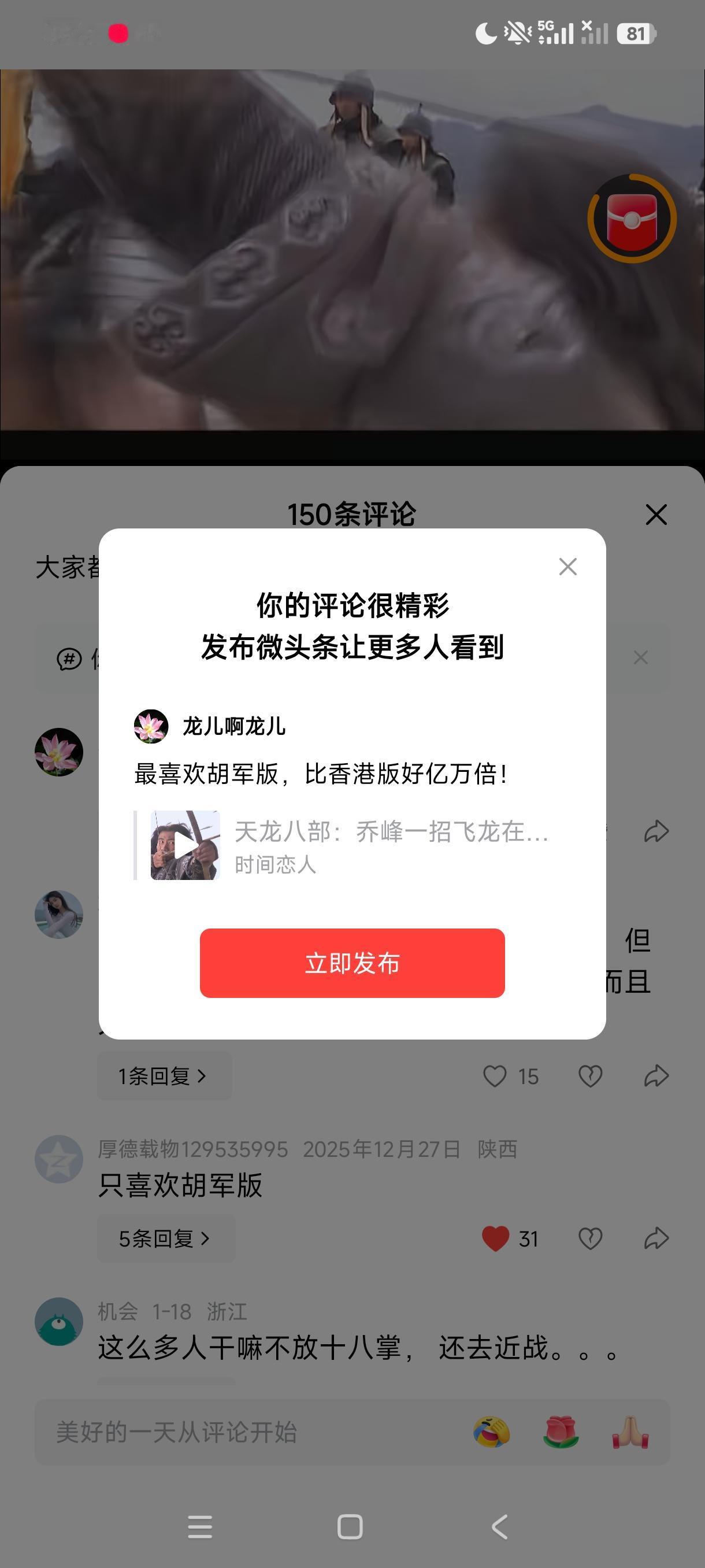Publish the micro headline via 立即发布
This screenshot has height=1568, width=705.
(351, 964)
